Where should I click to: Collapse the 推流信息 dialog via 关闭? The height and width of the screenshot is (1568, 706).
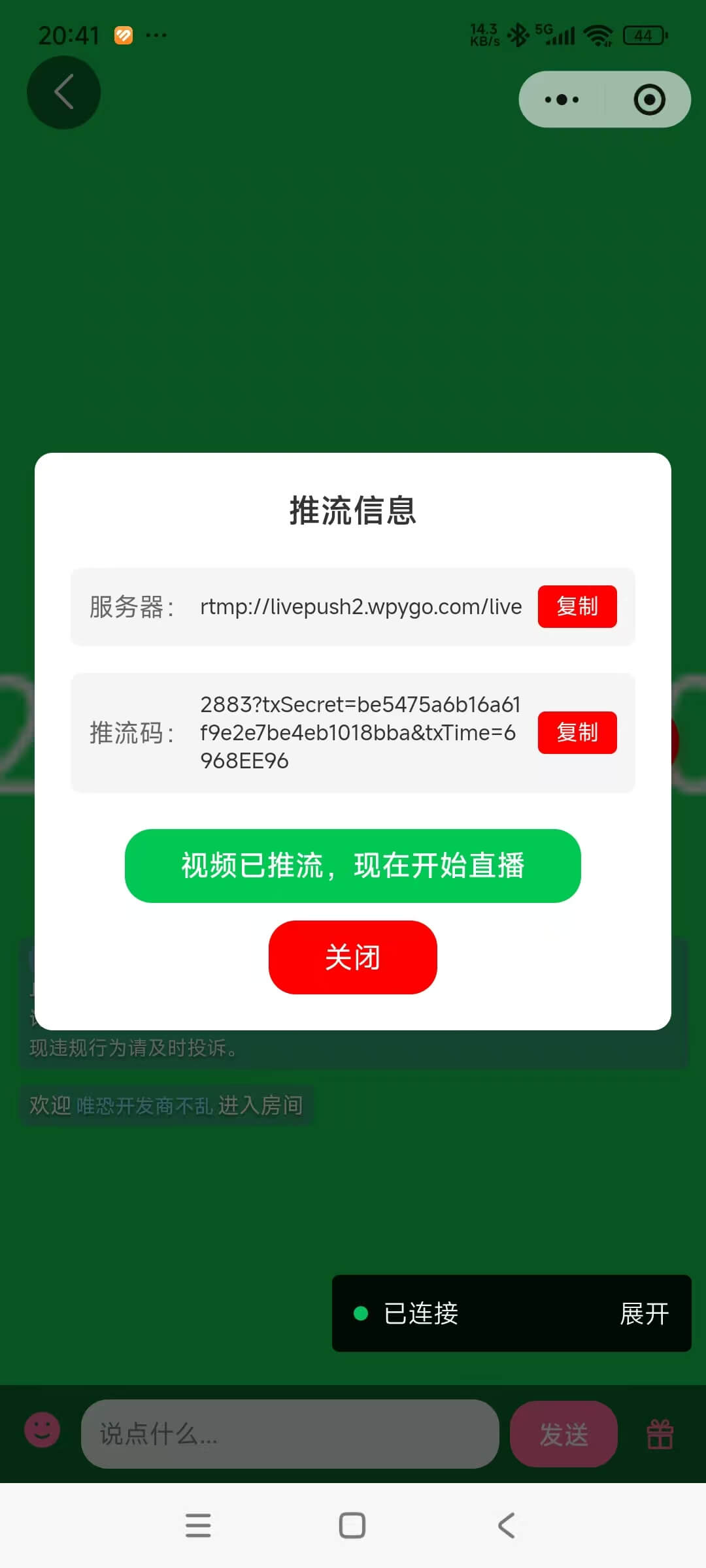click(x=352, y=957)
